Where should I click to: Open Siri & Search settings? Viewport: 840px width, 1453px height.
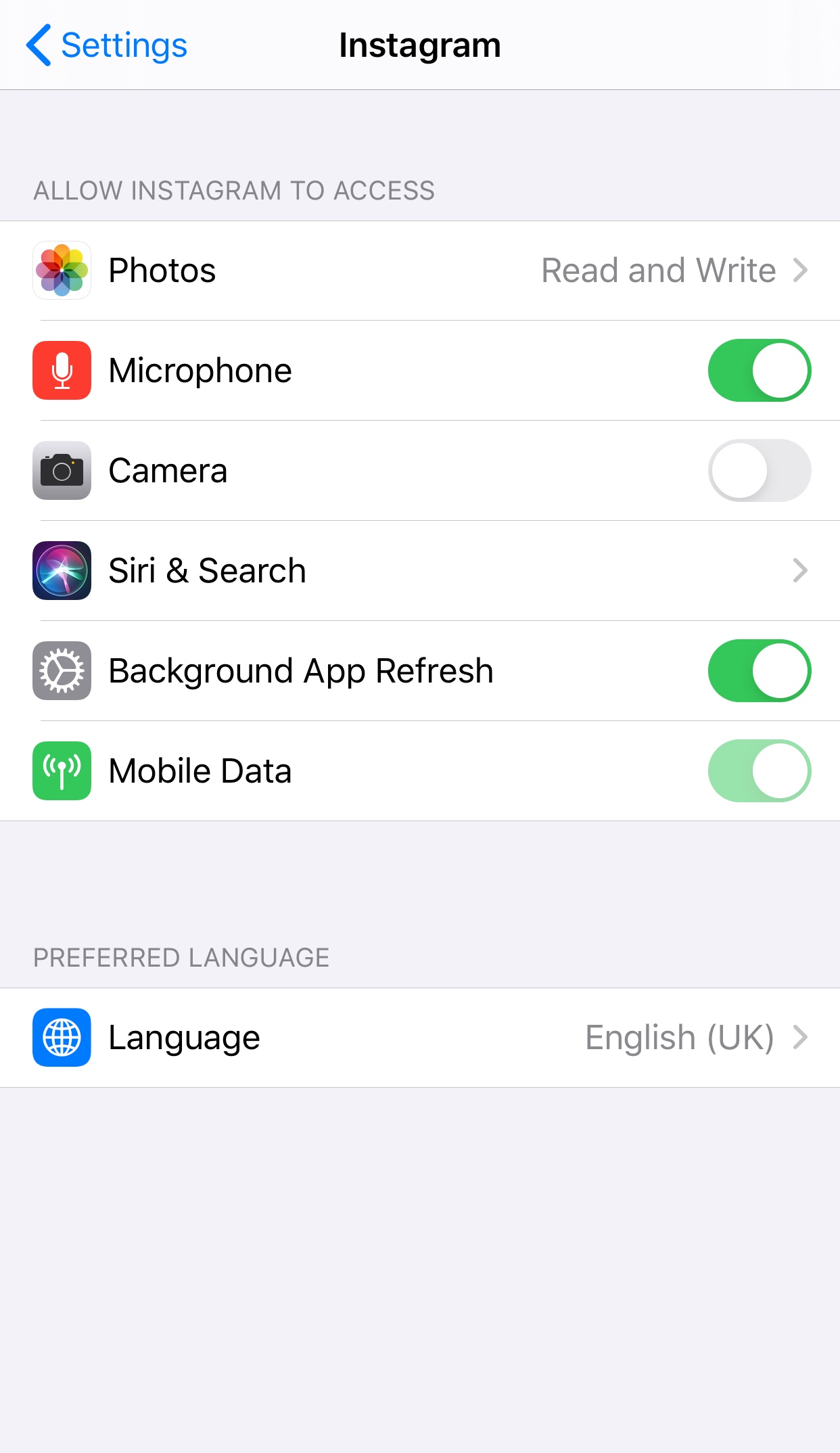tap(419, 571)
